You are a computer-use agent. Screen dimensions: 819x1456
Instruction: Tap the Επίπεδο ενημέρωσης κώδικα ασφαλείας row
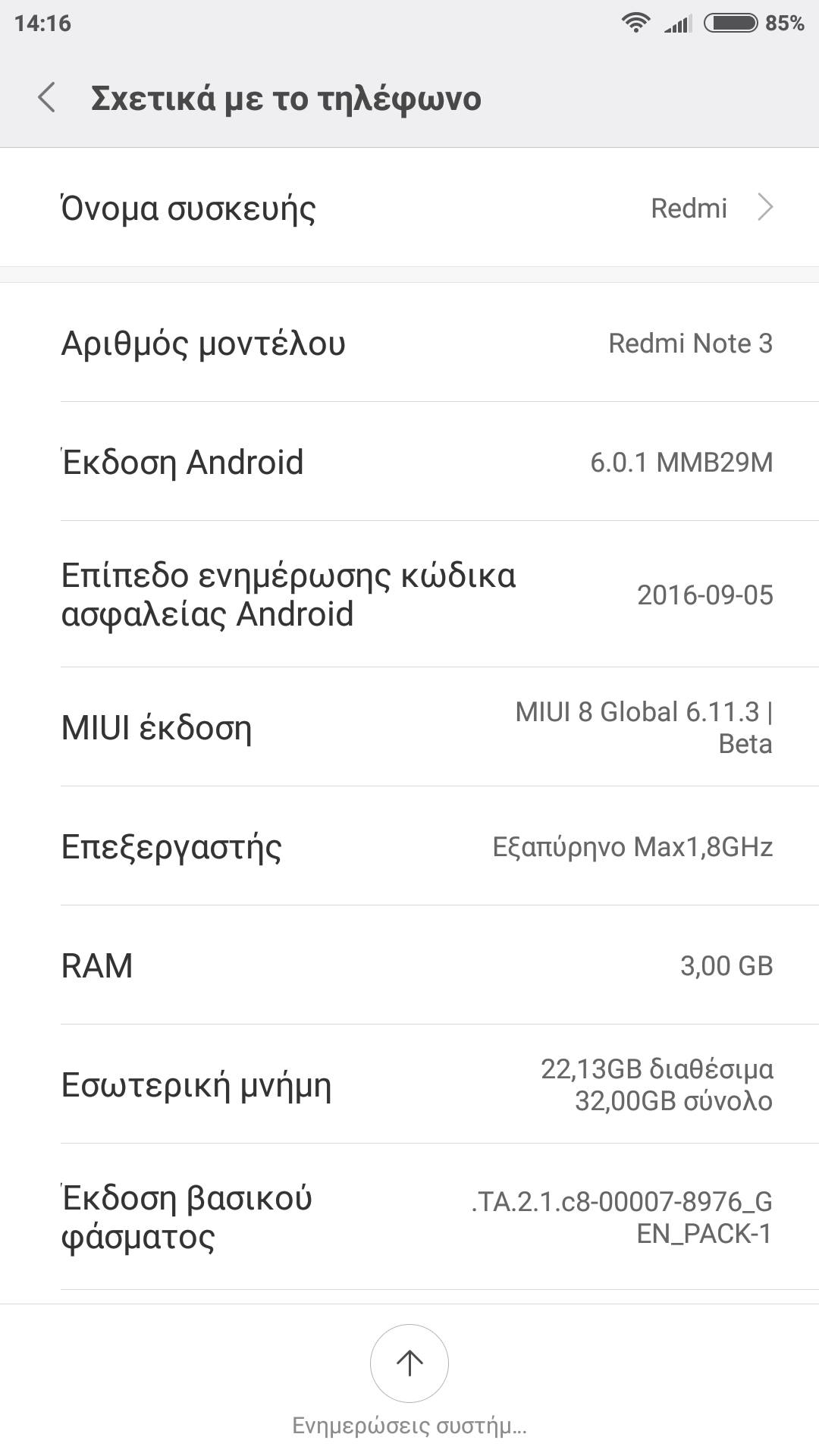click(409, 595)
